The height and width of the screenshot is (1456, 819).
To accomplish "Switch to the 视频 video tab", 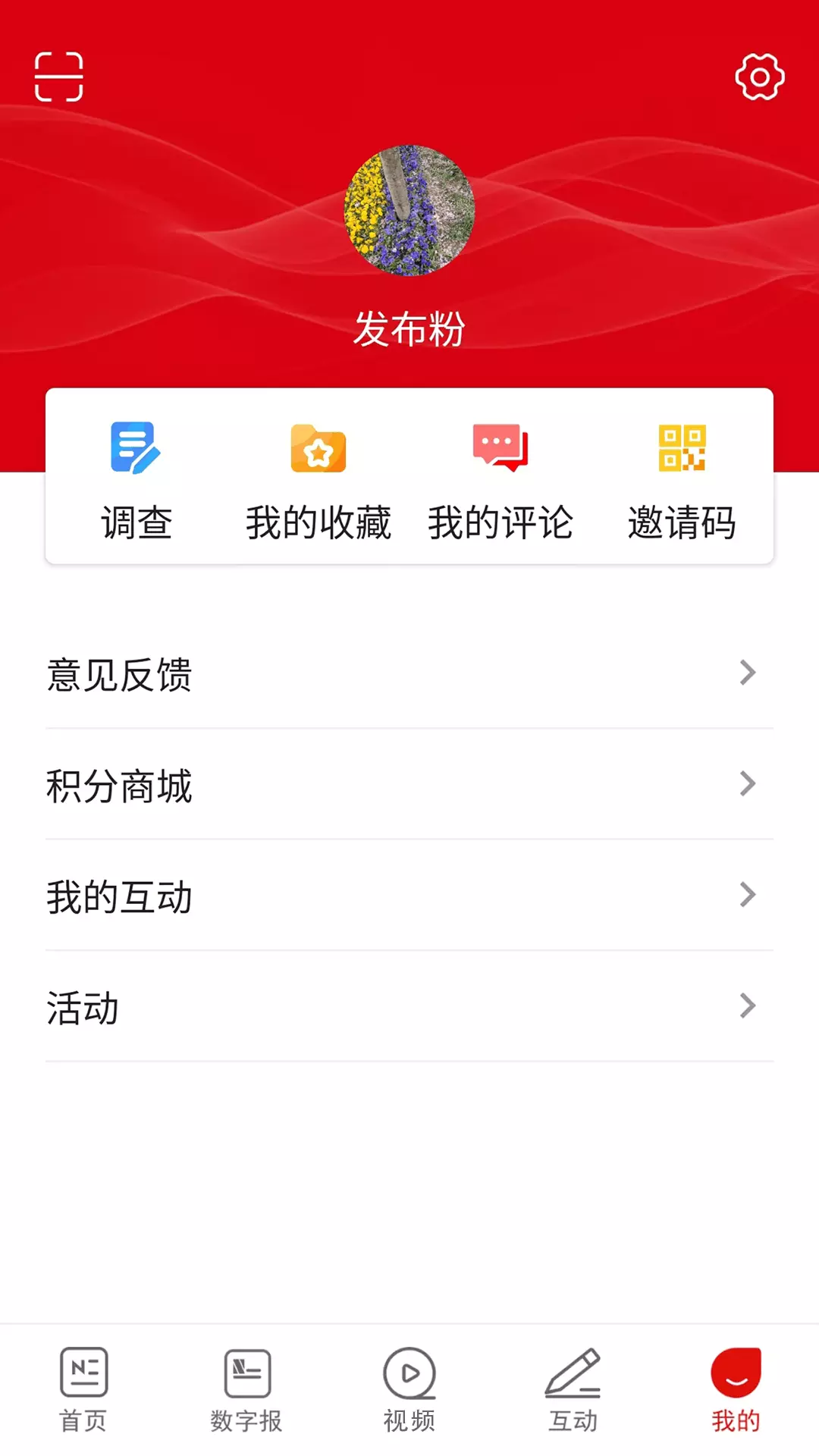I will (409, 1391).
